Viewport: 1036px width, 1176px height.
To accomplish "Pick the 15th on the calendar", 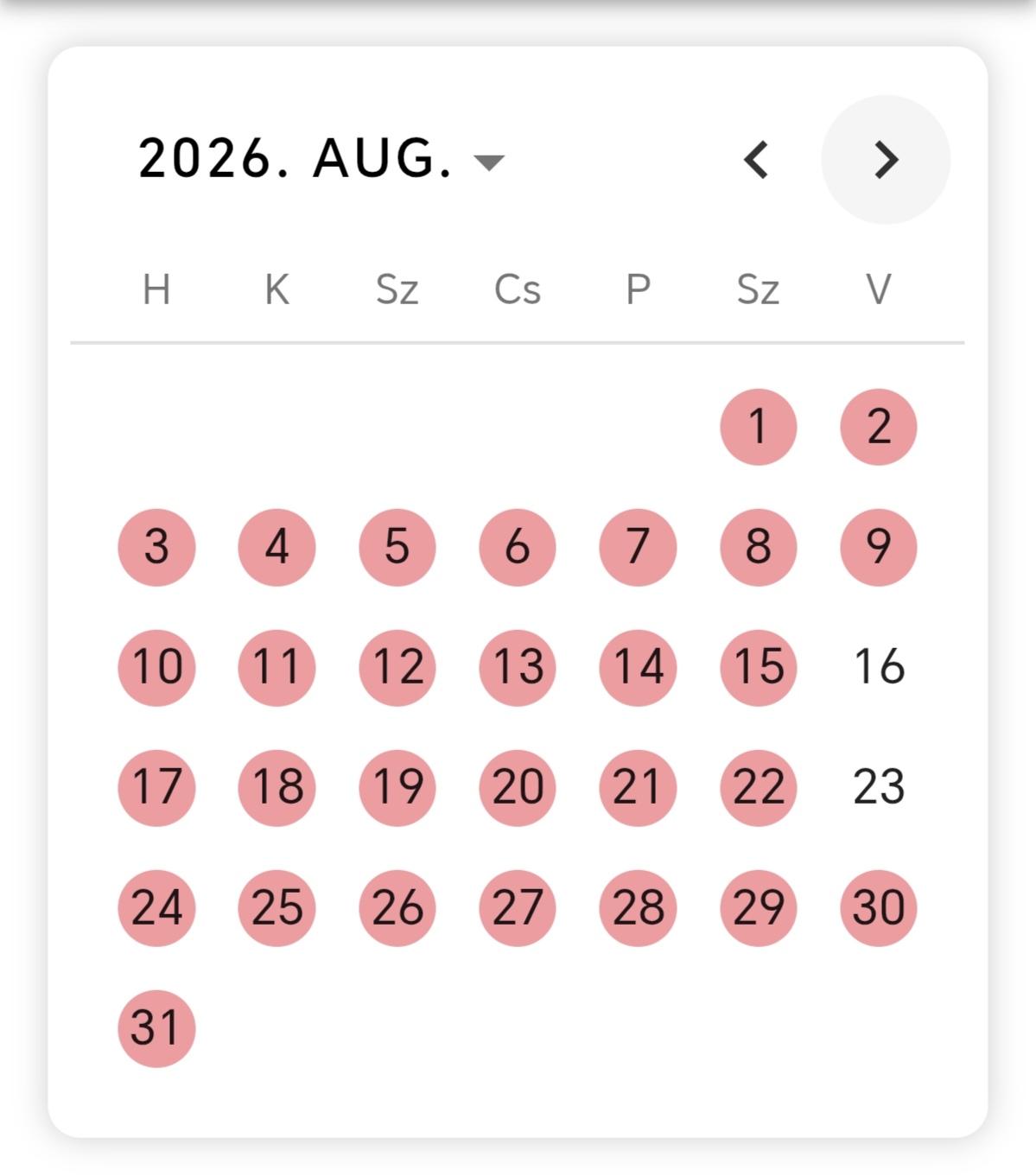I will click(758, 667).
